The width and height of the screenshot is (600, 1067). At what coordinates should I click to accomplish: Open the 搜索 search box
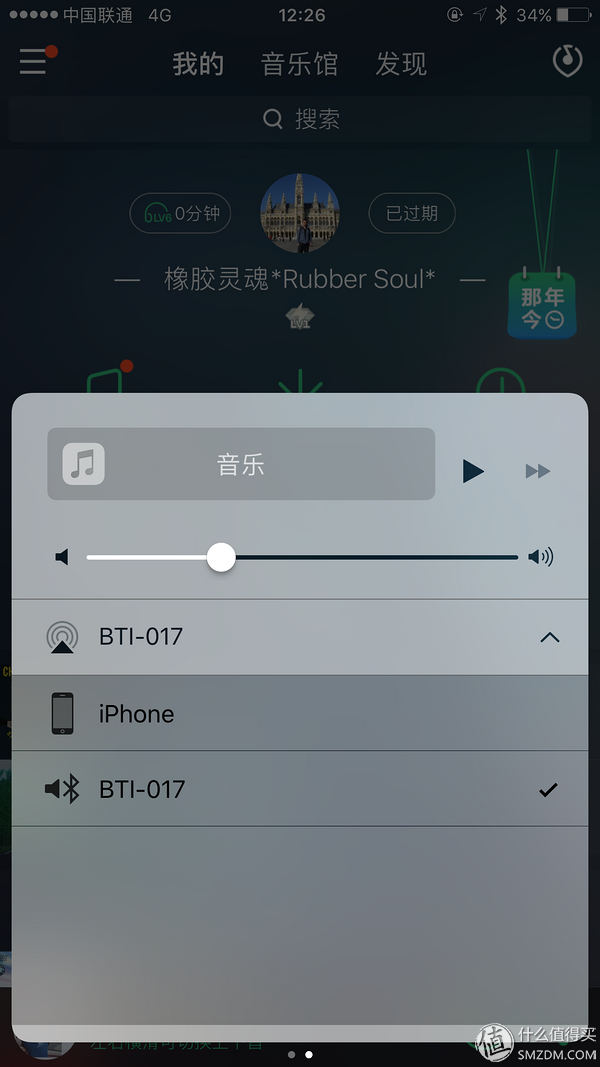tap(300, 120)
